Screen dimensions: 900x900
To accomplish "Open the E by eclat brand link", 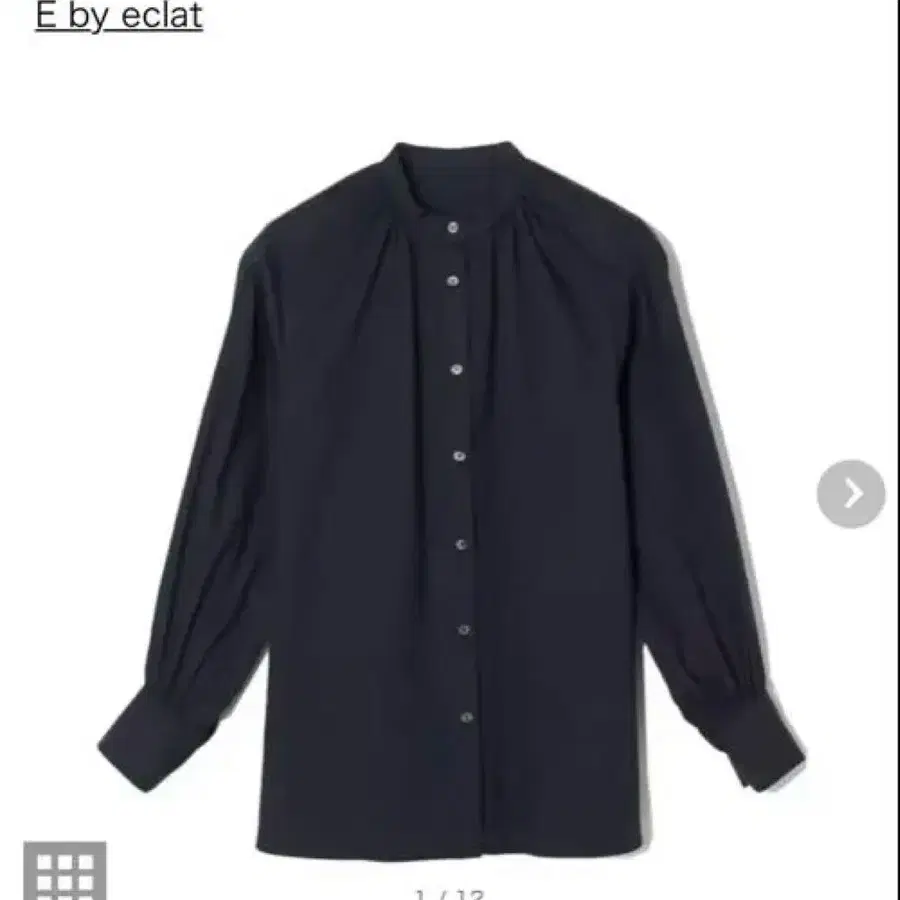I will click(119, 16).
